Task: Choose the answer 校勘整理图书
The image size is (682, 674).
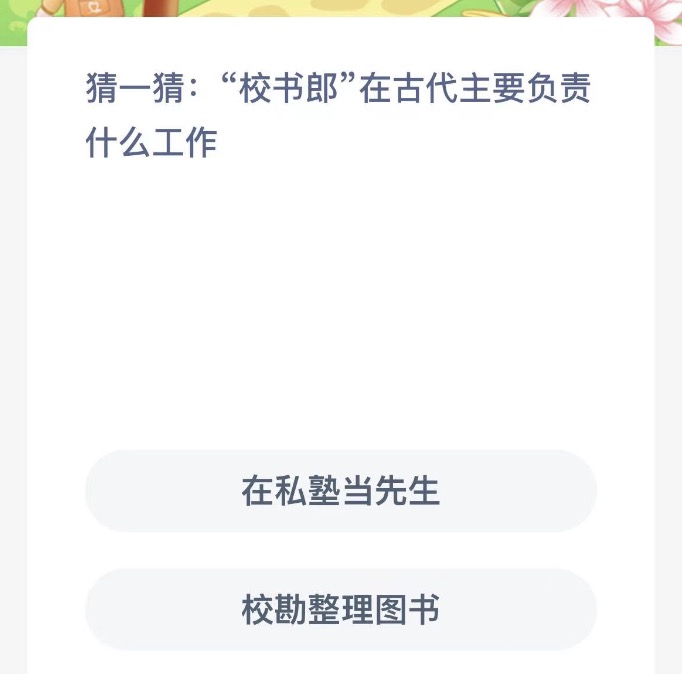Action: click(341, 609)
